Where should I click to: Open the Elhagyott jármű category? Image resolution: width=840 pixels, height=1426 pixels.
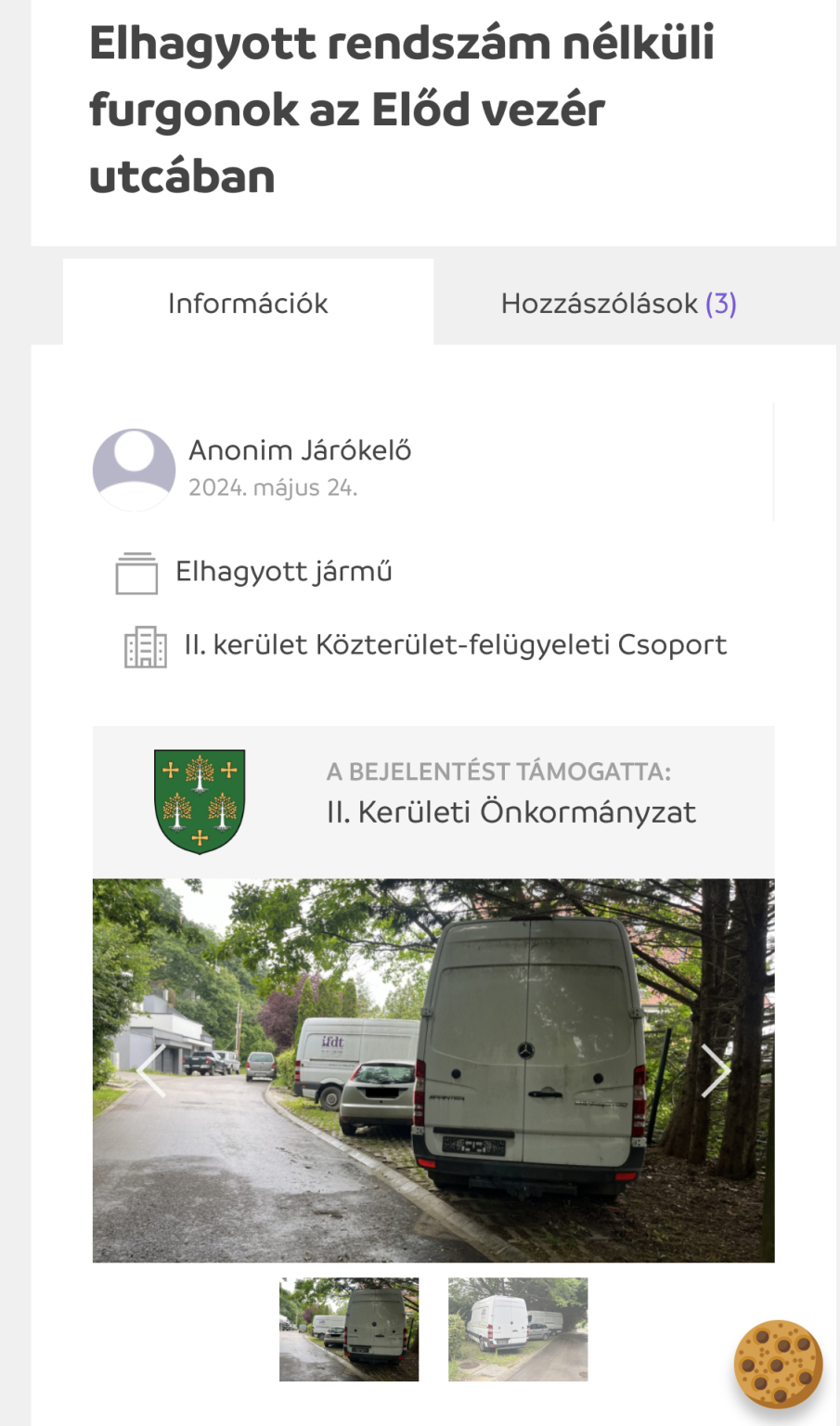283,572
